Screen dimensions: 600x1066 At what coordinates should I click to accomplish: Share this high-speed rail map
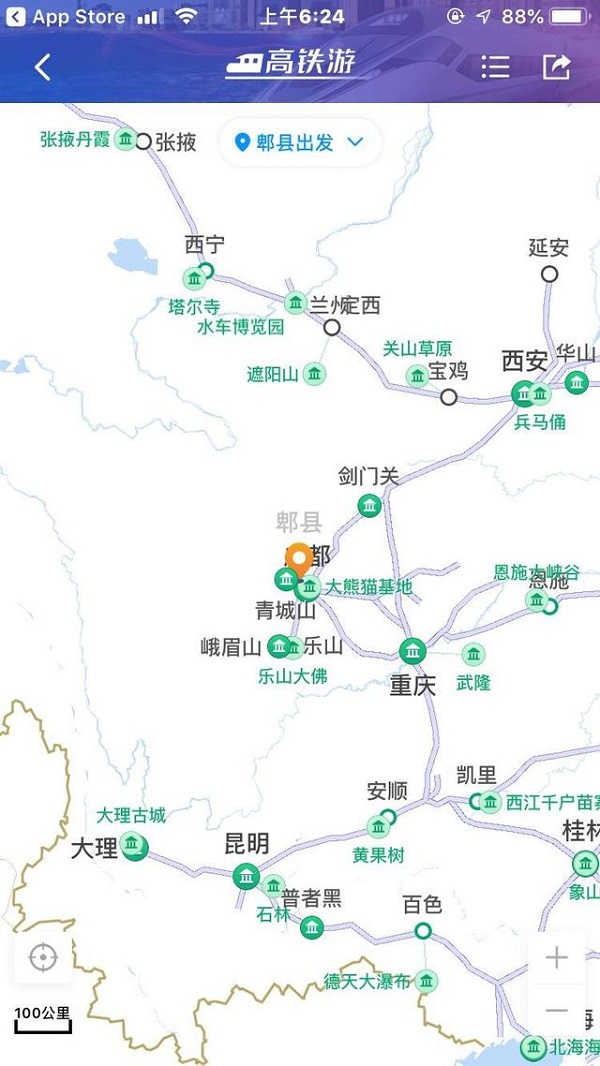click(556, 67)
